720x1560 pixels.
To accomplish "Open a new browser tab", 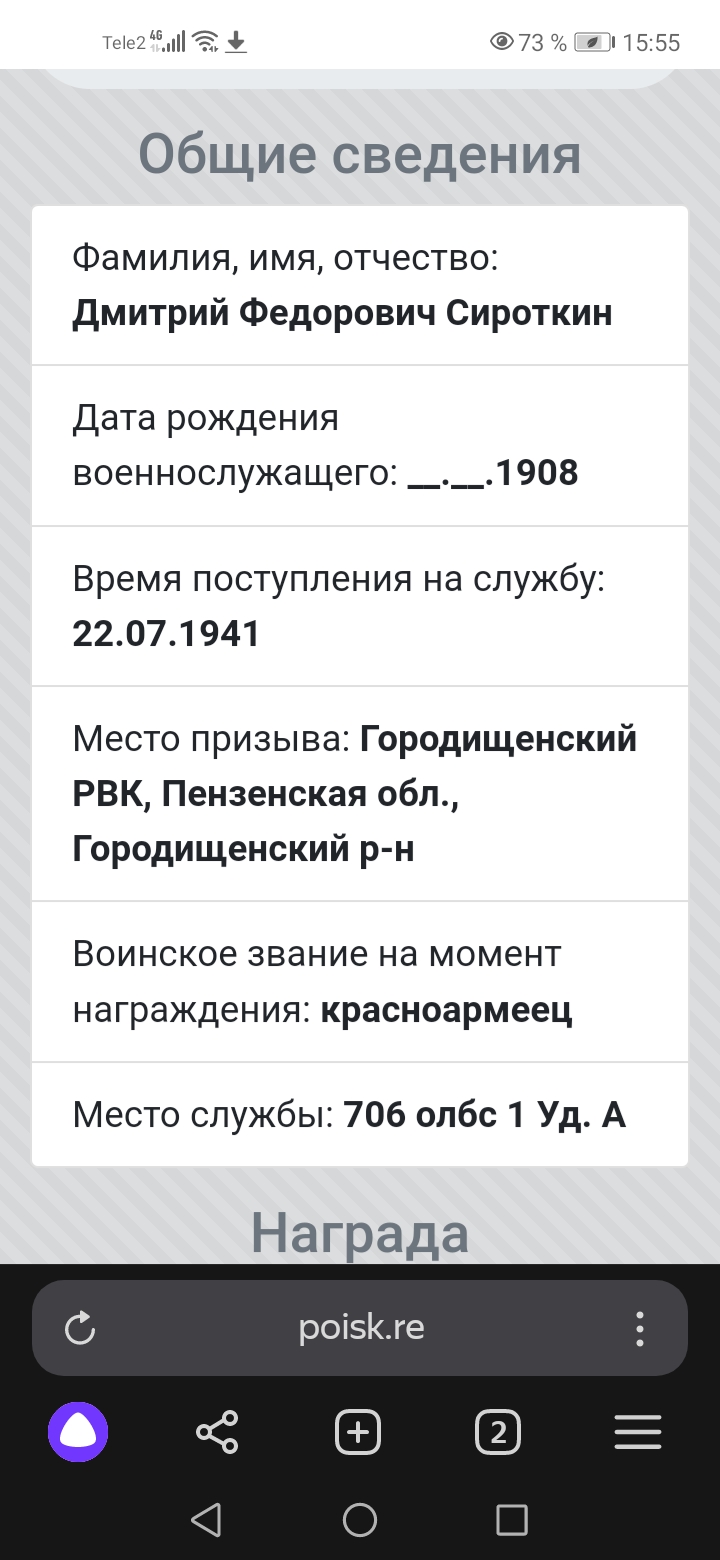I will click(358, 1432).
